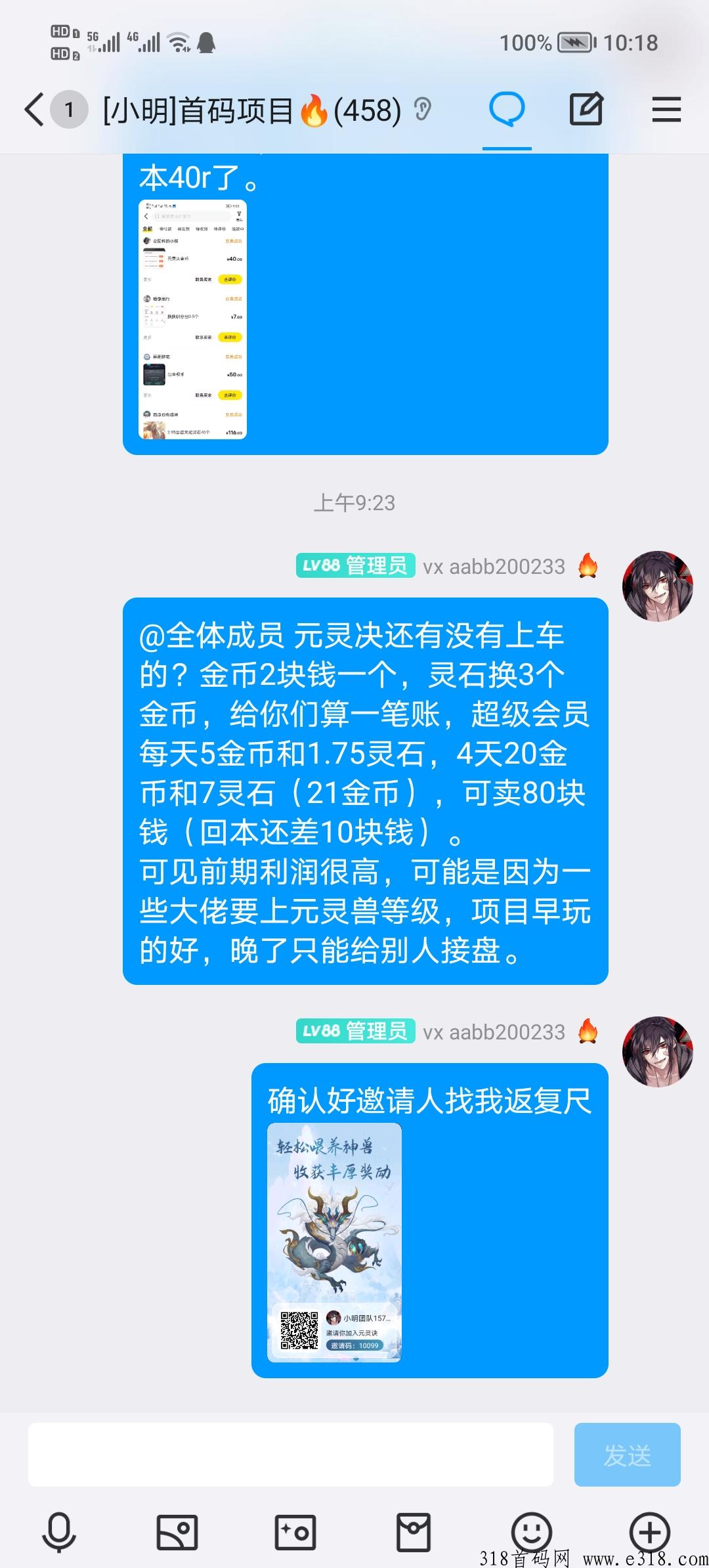Open the dragon invitation poster image
709x1568 pixels.
click(x=334, y=1242)
